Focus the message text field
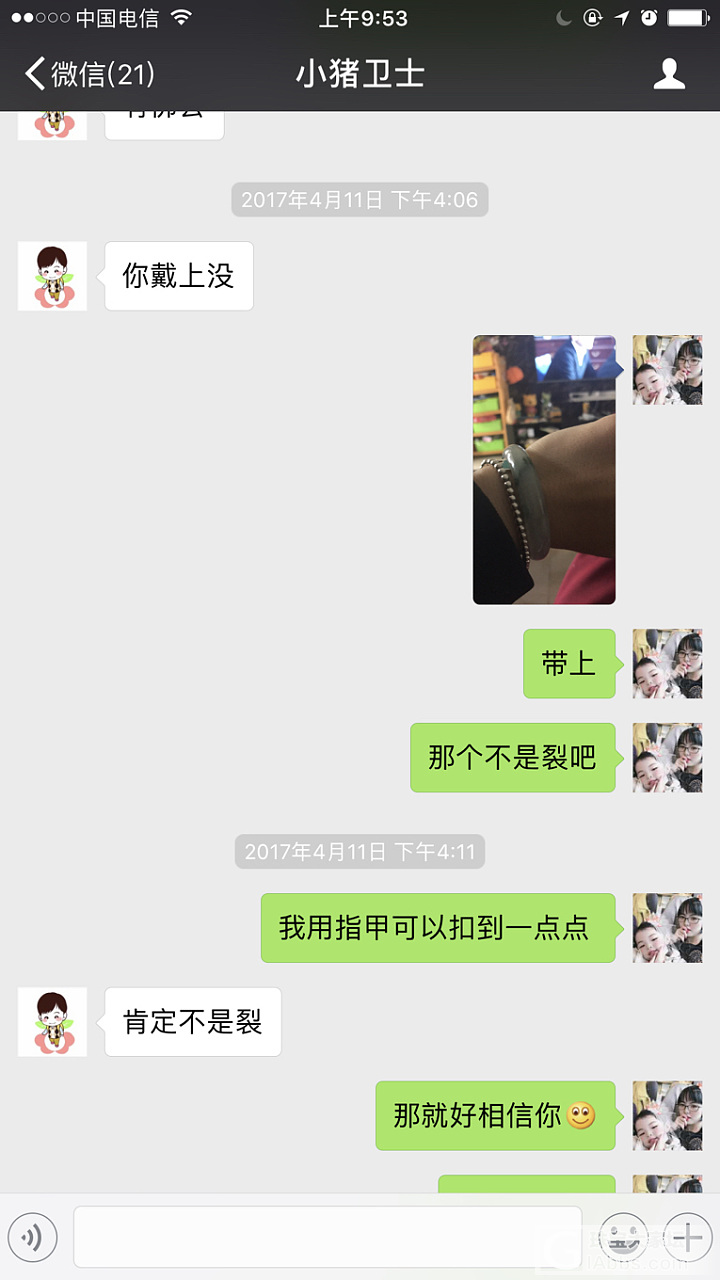The height and width of the screenshot is (1280, 720). click(x=327, y=1238)
